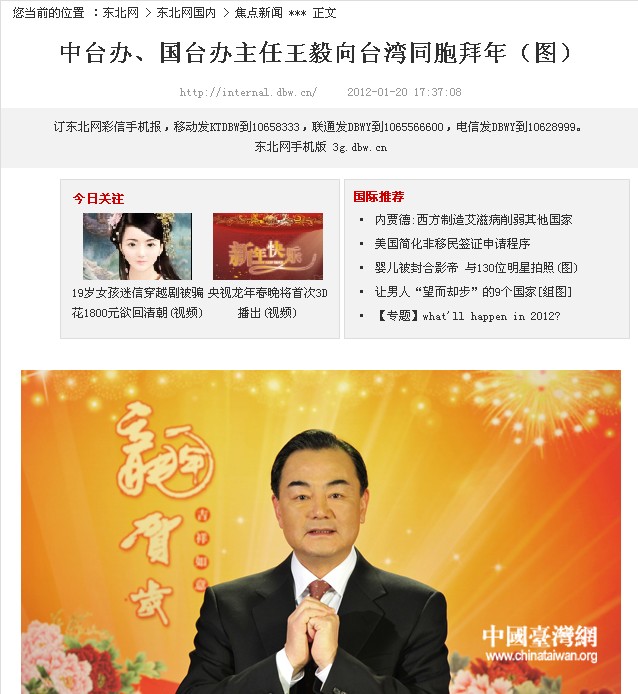This screenshot has height=694, width=638.
Task: Open 内贾德:西方制造艾滋病 article
Action: (x=473, y=219)
